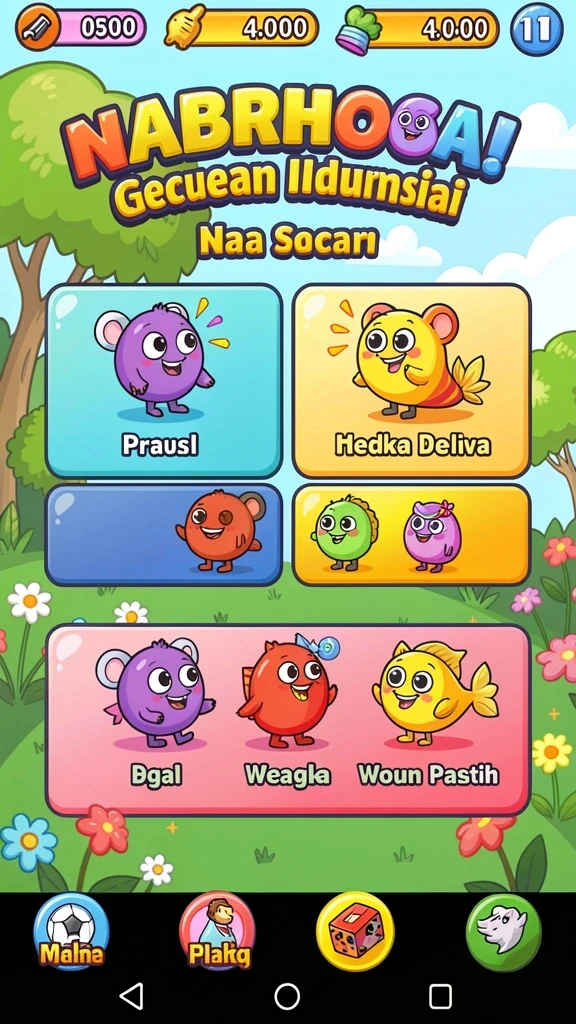Open the green animal head tab

(504, 933)
